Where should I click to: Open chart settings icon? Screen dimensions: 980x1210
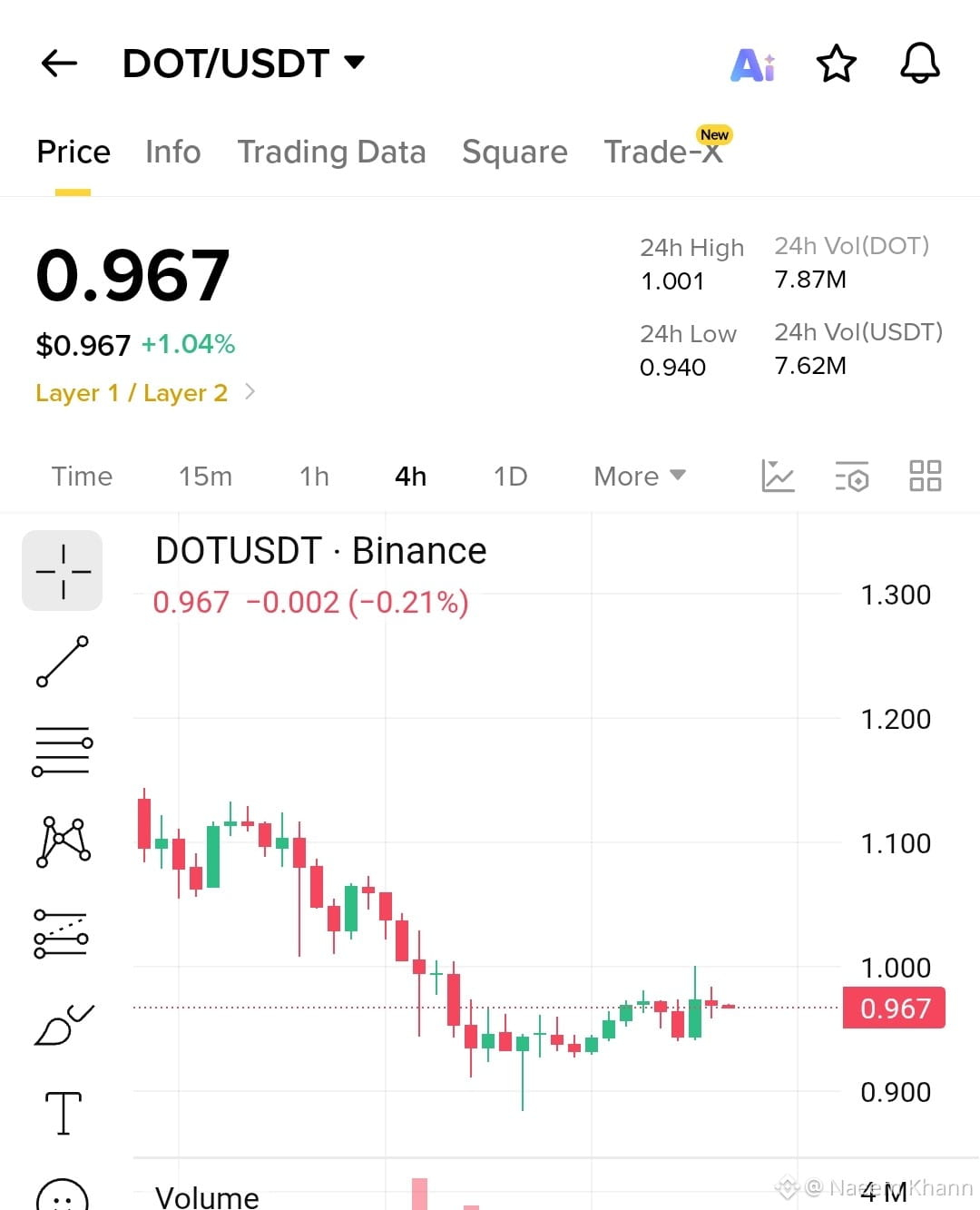(x=852, y=476)
